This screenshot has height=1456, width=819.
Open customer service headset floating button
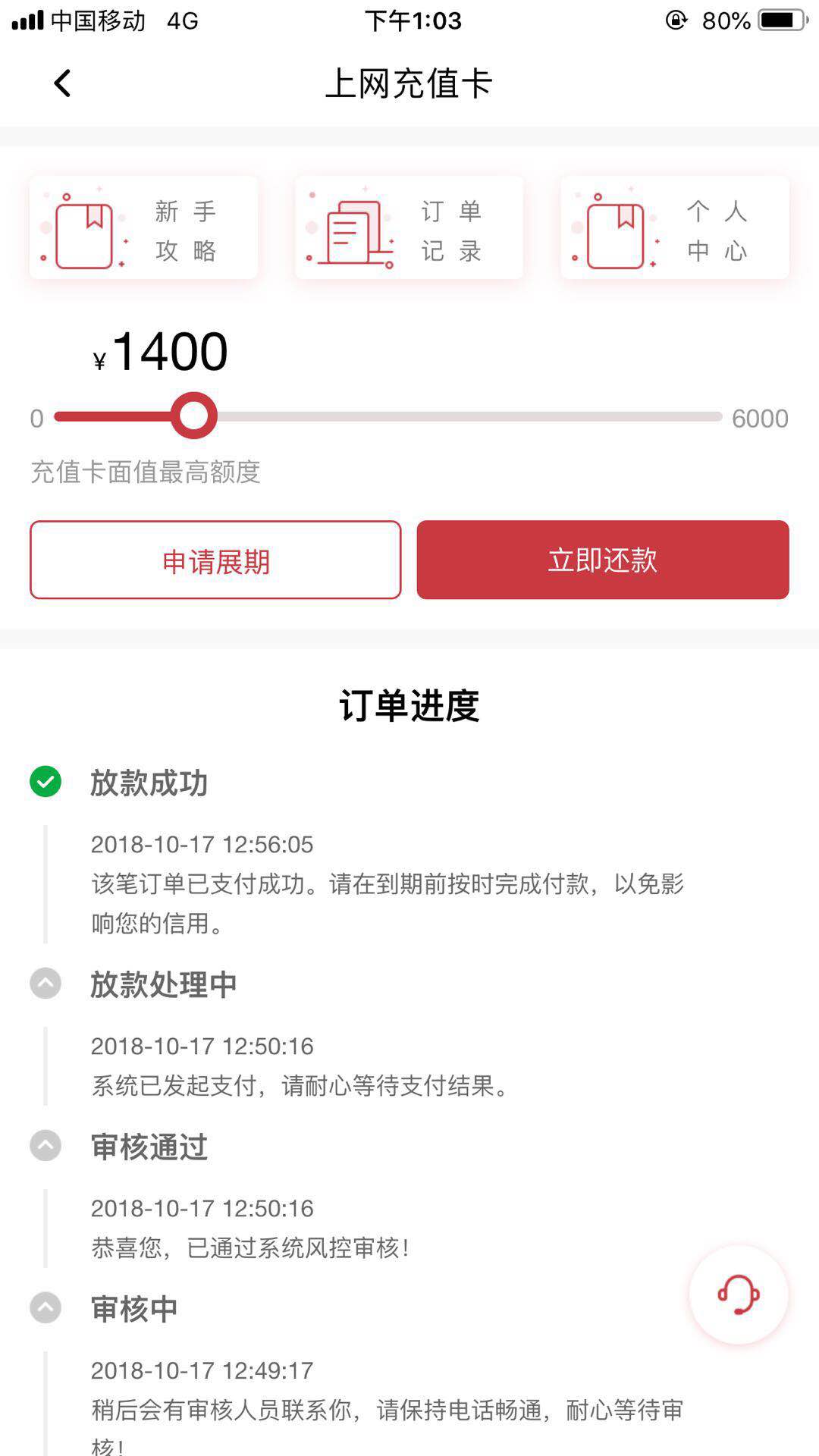tap(739, 1294)
